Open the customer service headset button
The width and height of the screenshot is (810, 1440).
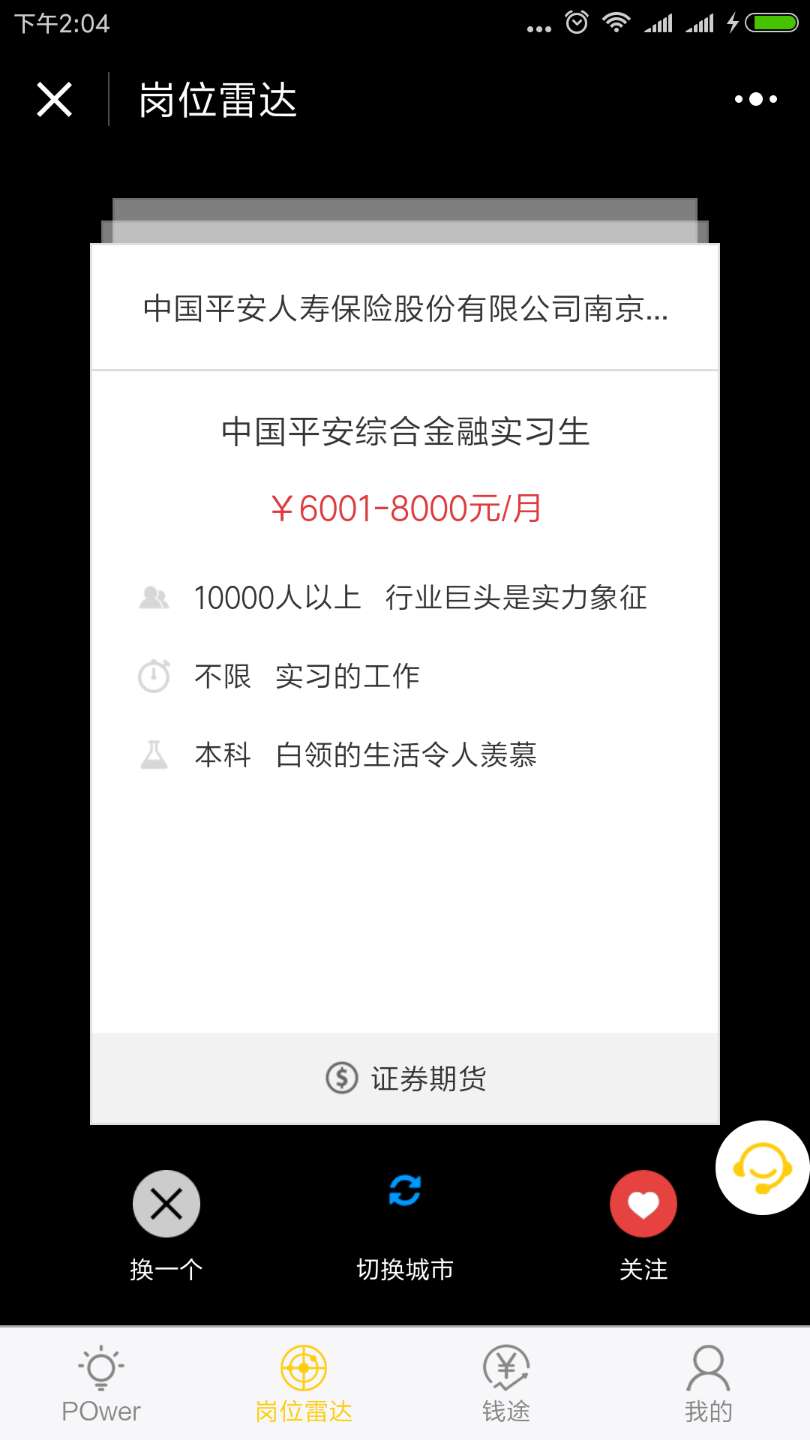[763, 1168]
